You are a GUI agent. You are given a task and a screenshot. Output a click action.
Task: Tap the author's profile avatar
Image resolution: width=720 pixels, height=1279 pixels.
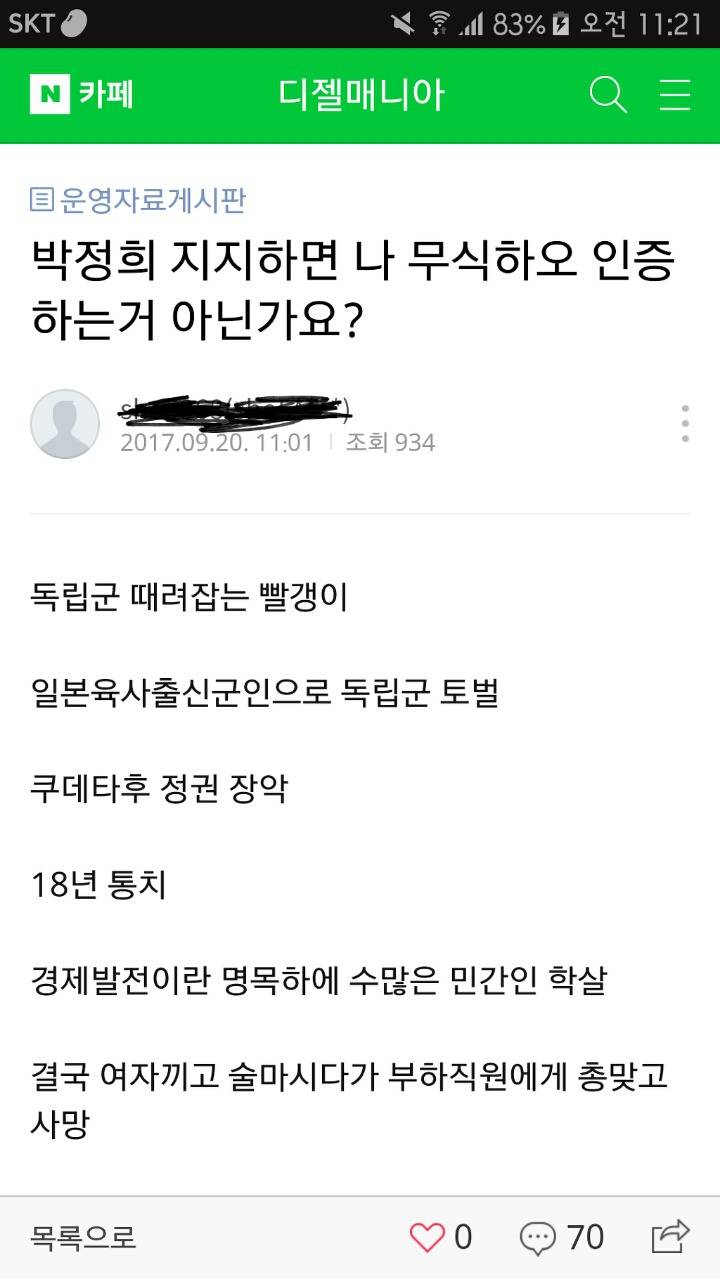65,423
